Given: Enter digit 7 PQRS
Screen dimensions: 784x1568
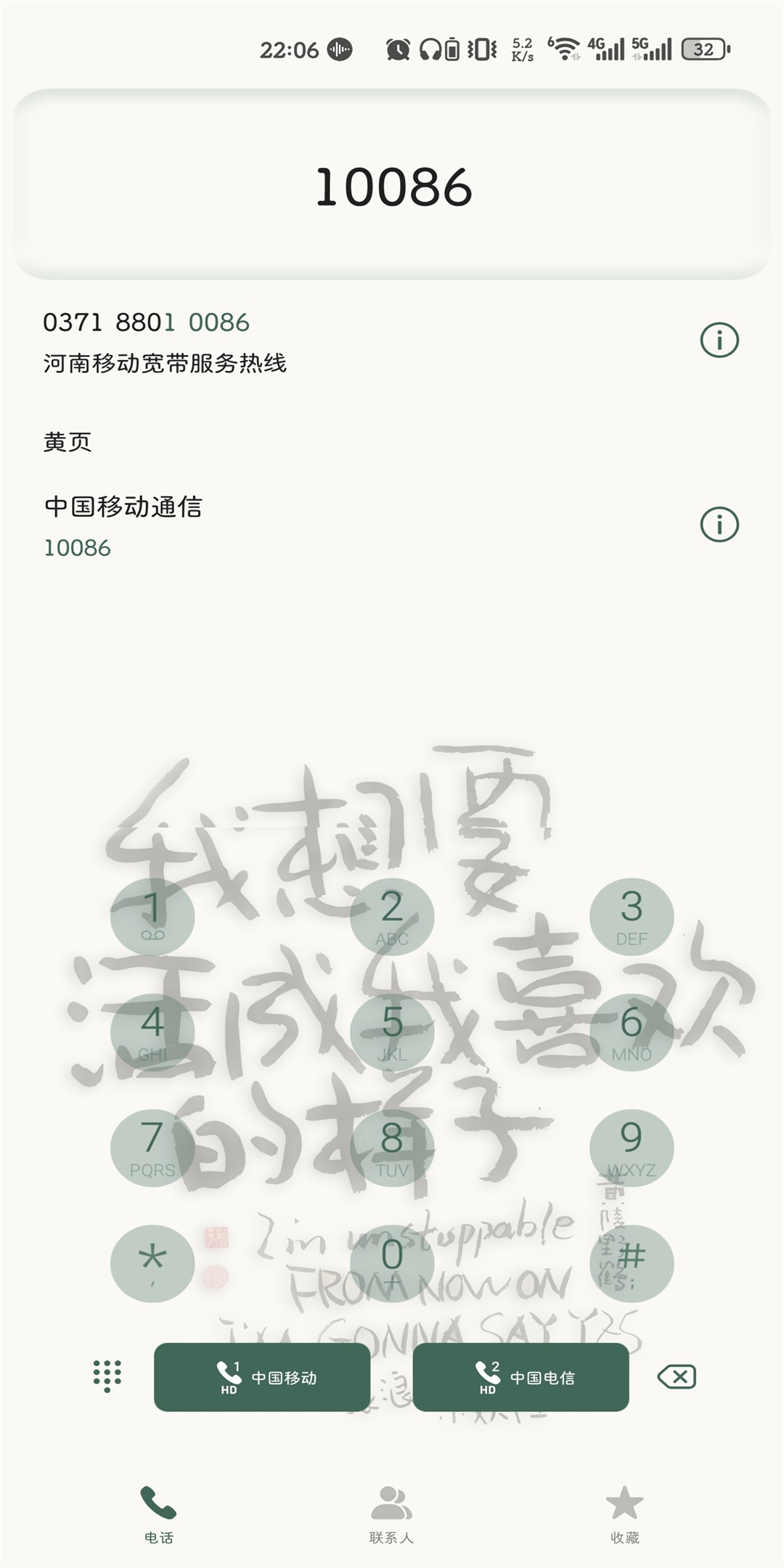Looking at the screenshot, I should click(152, 1148).
